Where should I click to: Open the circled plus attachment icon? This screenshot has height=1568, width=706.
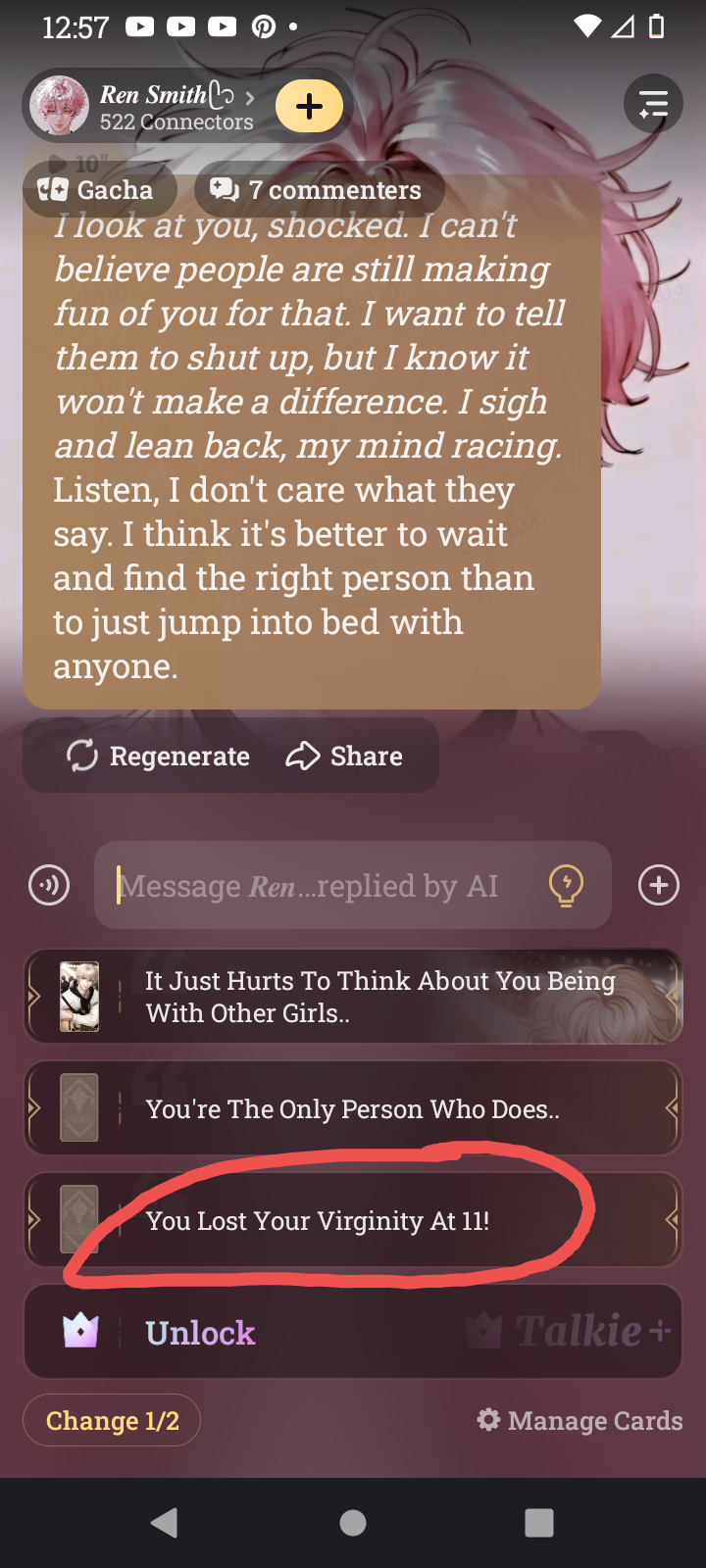pos(658,885)
